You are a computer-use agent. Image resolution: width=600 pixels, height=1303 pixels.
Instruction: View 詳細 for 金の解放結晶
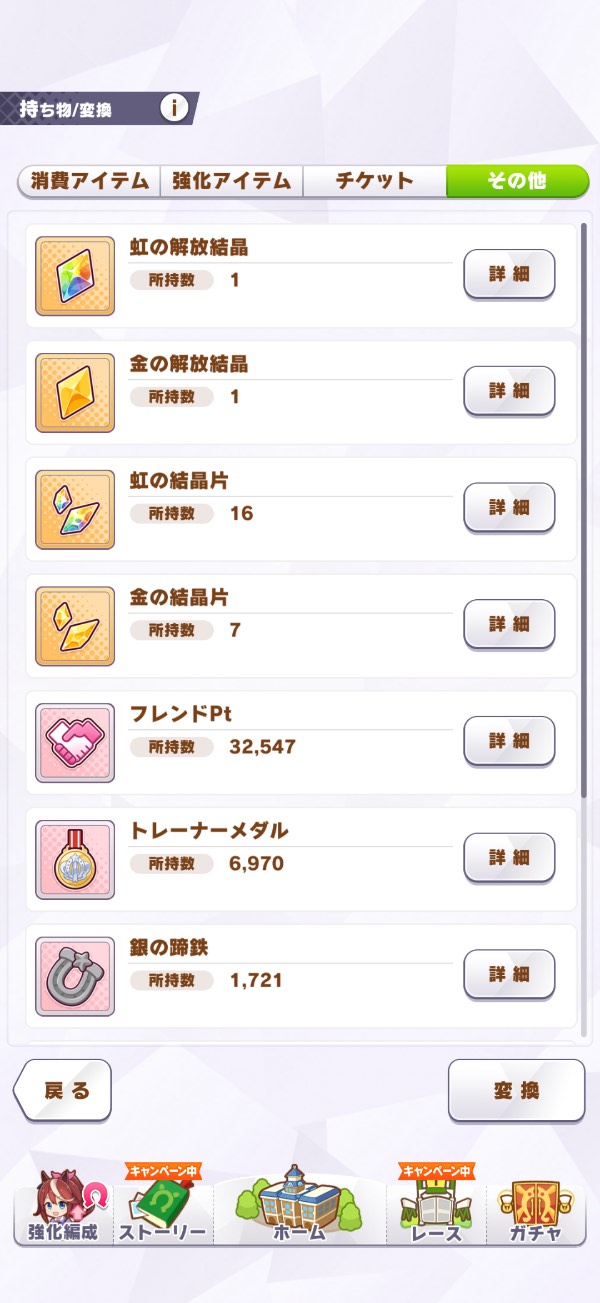(x=509, y=391)
